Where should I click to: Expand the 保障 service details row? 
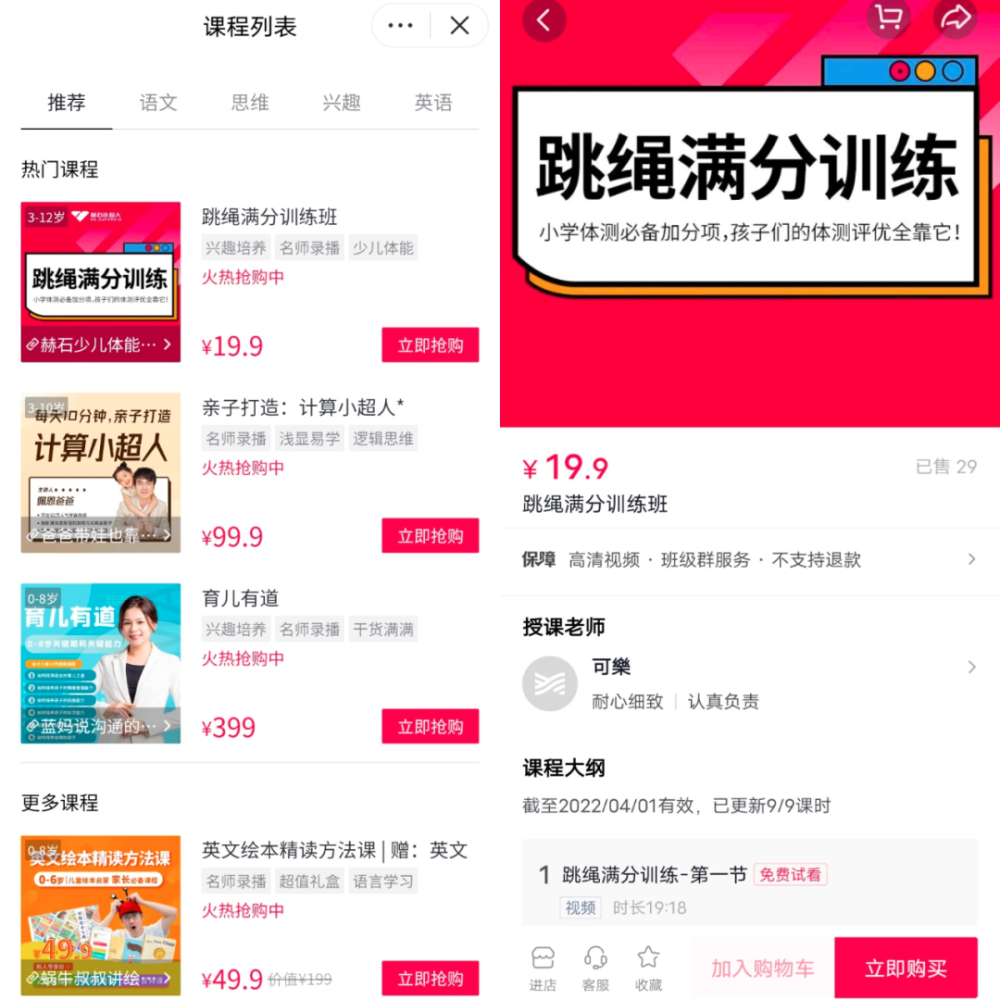[x=750, y=560]
